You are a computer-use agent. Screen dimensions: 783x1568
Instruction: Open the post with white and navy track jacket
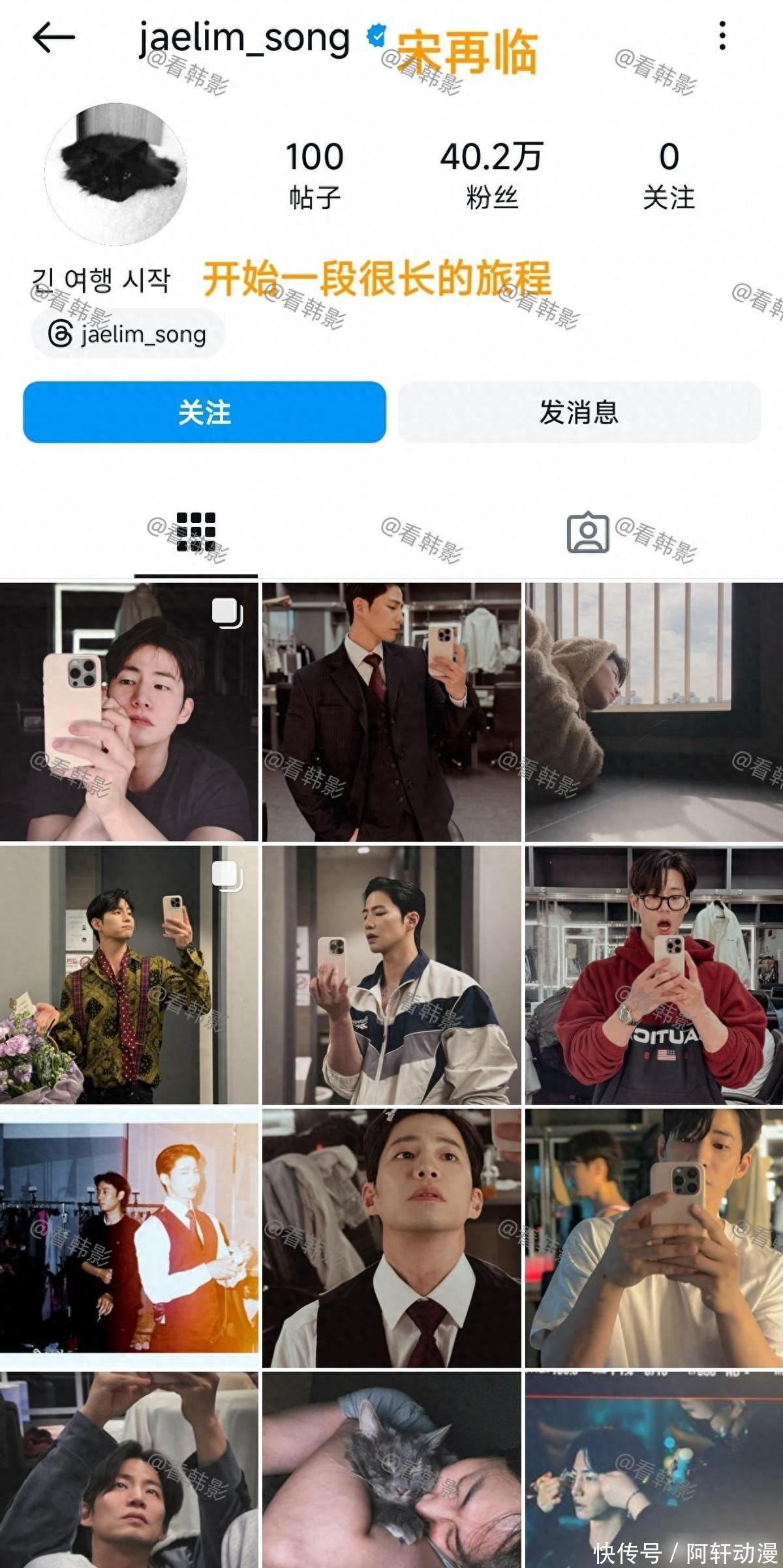pyautogui.click(x=391, y=975)
